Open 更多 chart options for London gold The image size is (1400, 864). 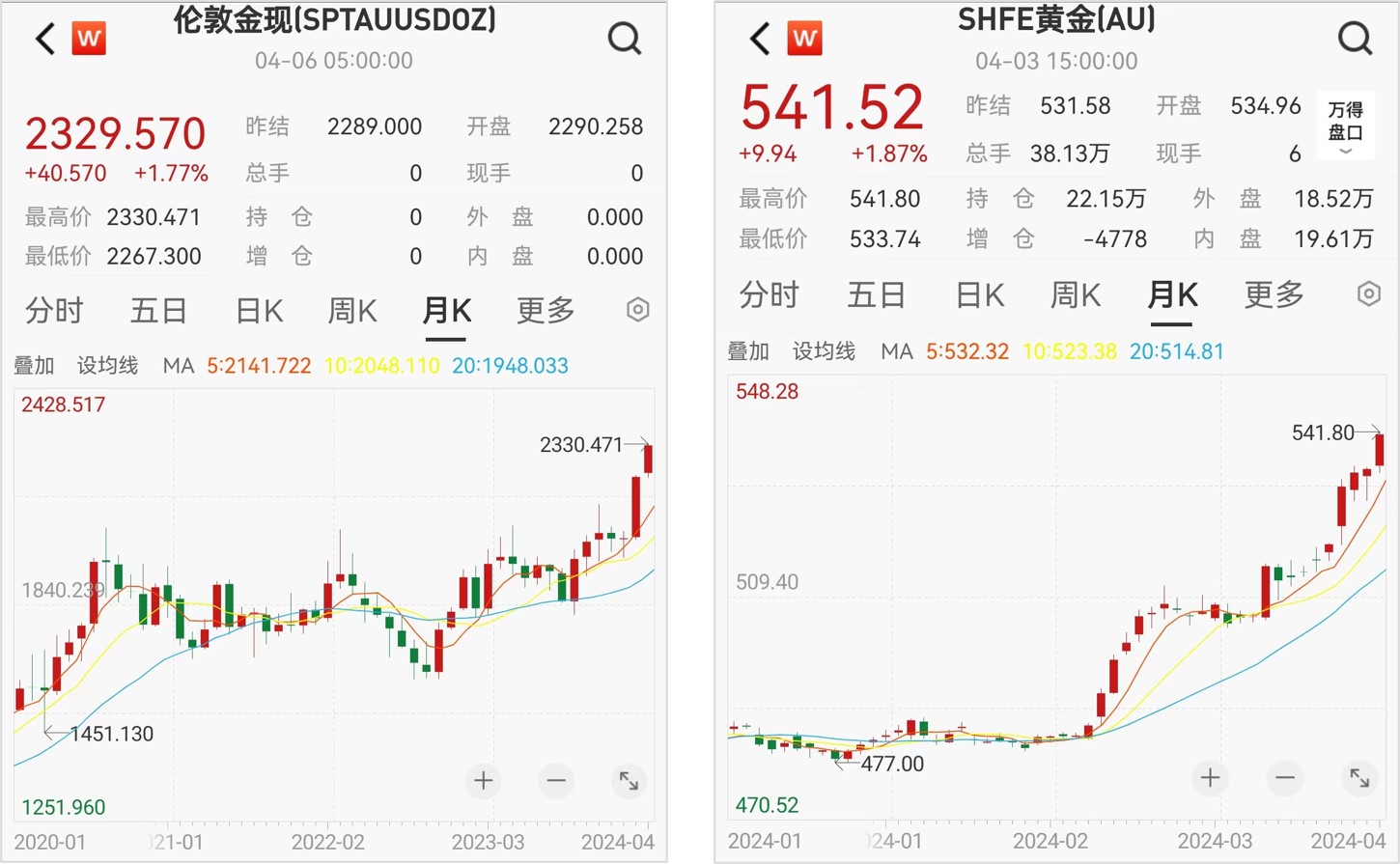tap(546, 311)
